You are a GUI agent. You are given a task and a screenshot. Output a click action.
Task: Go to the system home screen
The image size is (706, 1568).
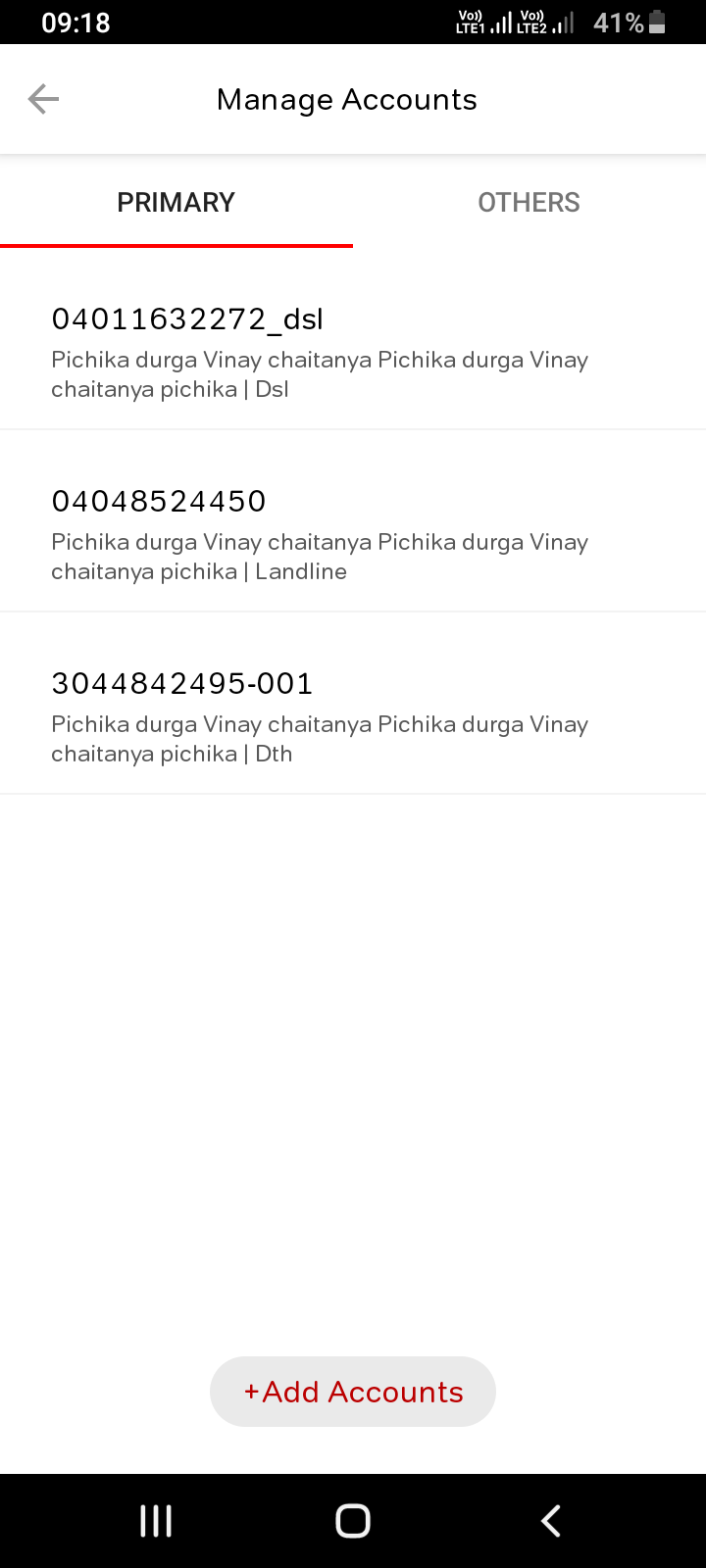click(353, 1521)
